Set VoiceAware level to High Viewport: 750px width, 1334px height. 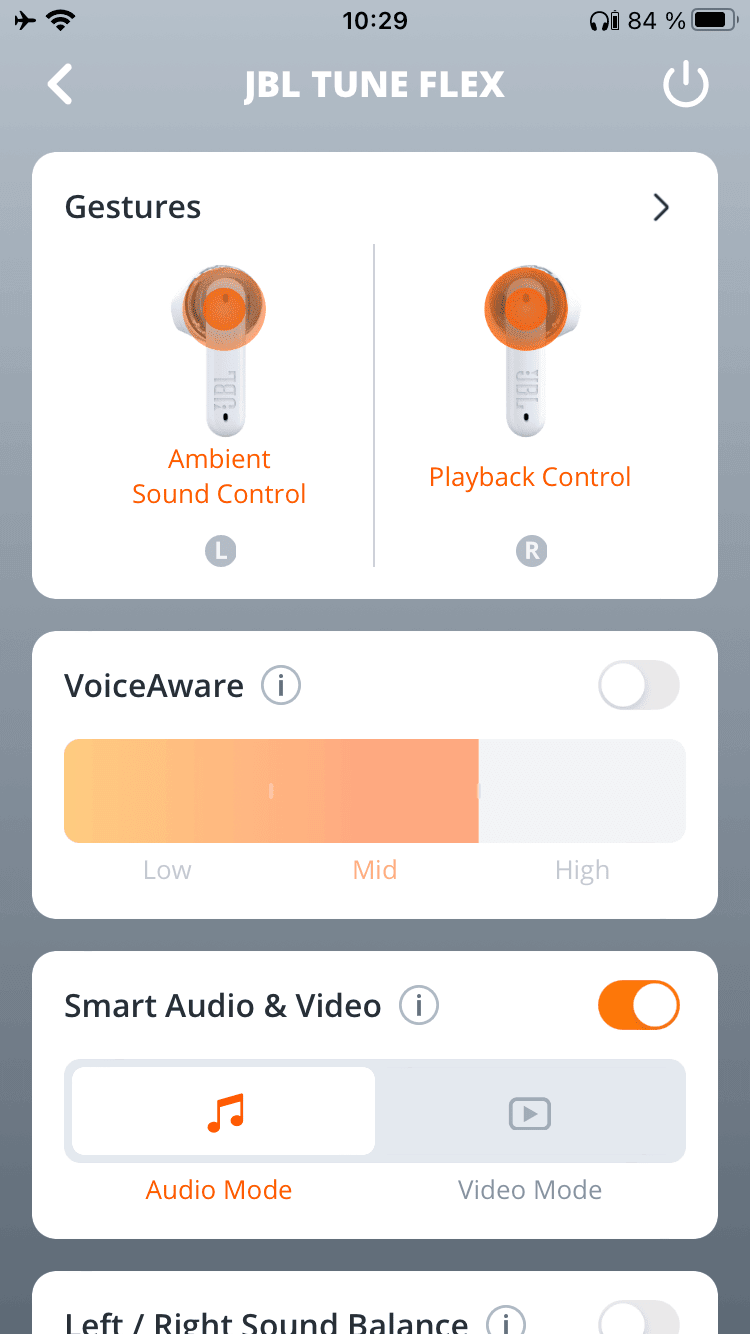pyautogui.click(x=582, y=792)
